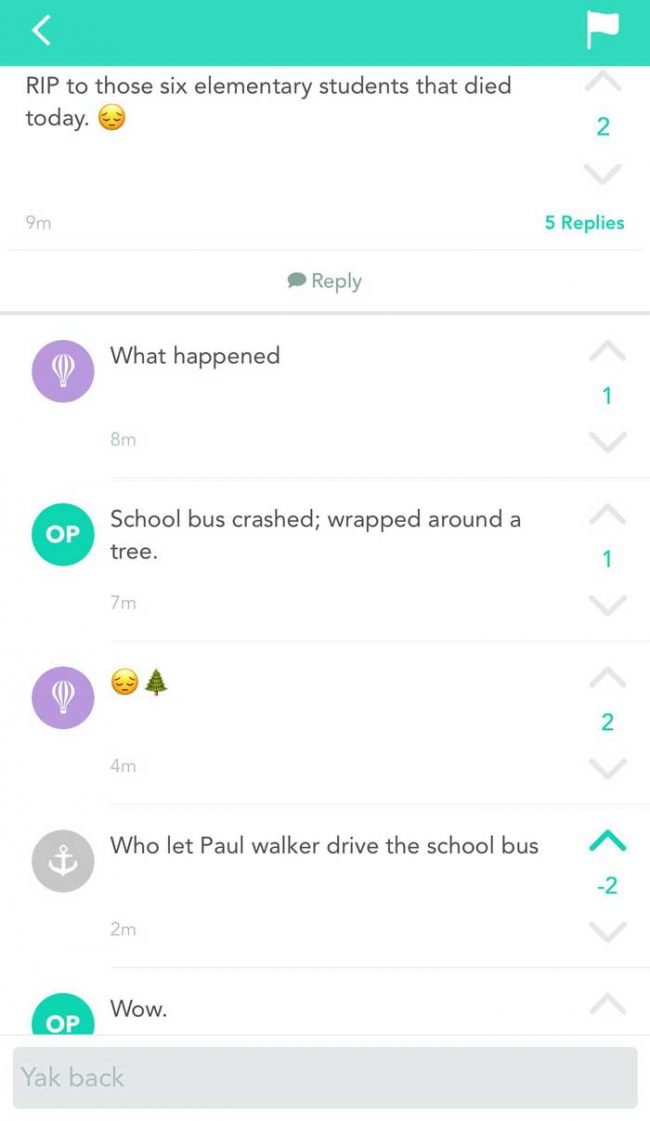Viewport: 650px width, 1121px height.
Task: Downvote the RIP elementary students yak
Action: 603,174
